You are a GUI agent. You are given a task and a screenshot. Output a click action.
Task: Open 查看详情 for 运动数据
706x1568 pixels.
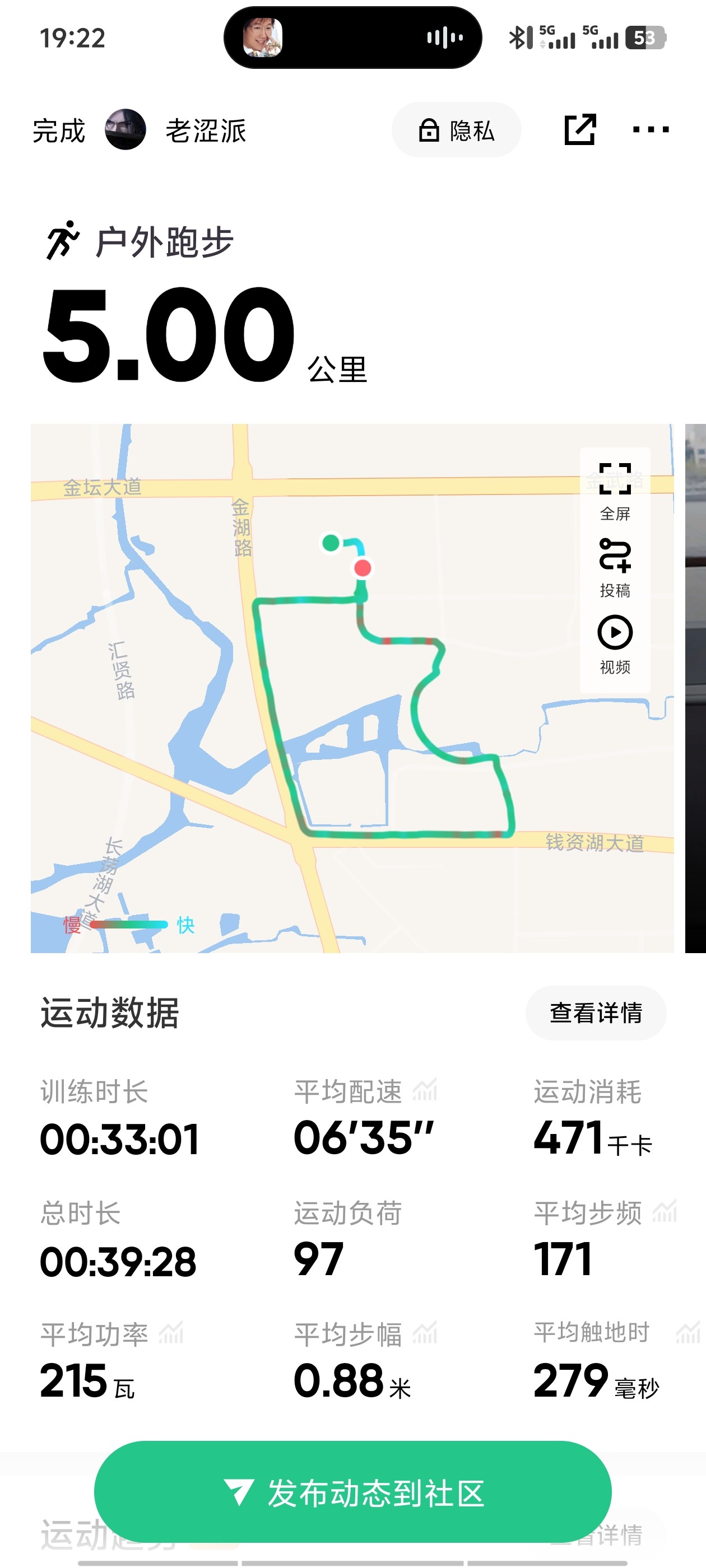coord(596,1013)
